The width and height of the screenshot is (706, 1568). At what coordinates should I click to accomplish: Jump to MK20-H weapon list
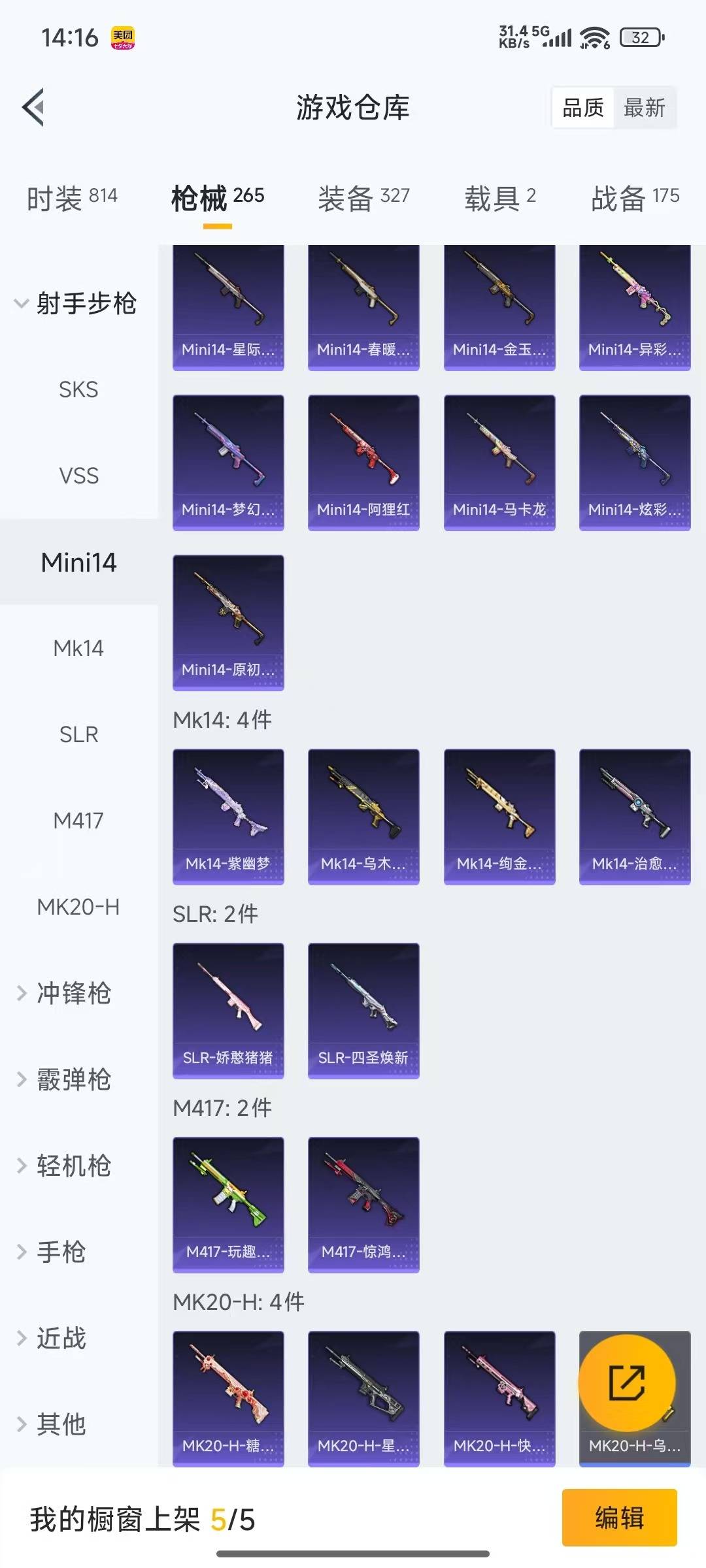tap(78, 907)
